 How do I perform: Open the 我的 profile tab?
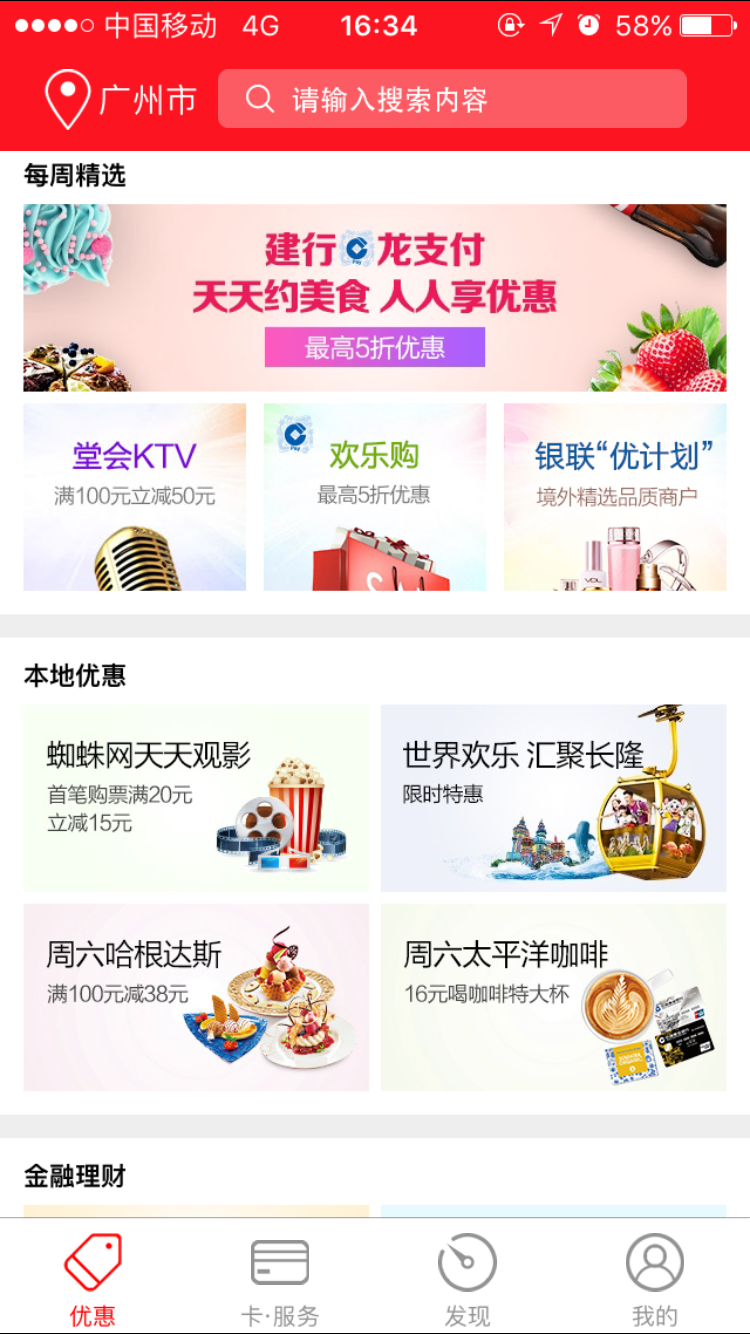click(x=655, y=1278)
